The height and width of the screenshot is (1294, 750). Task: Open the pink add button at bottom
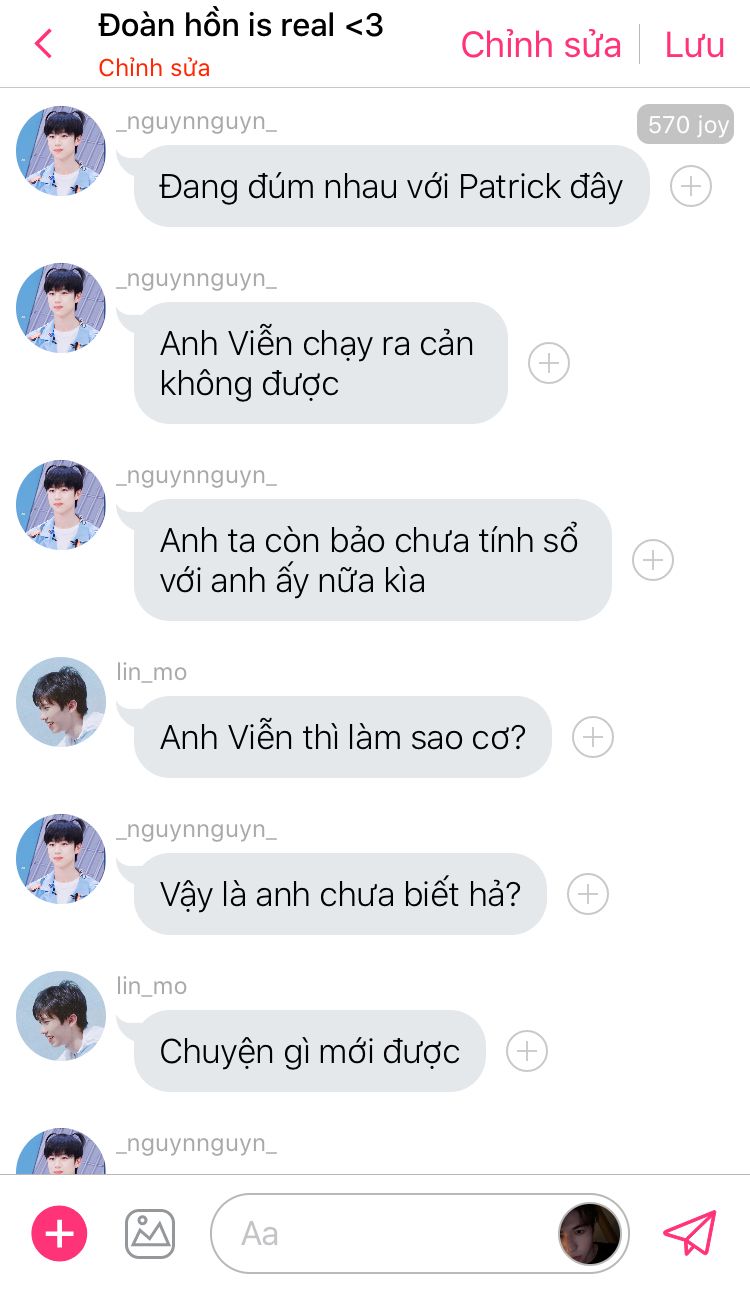coord(60,1233)
